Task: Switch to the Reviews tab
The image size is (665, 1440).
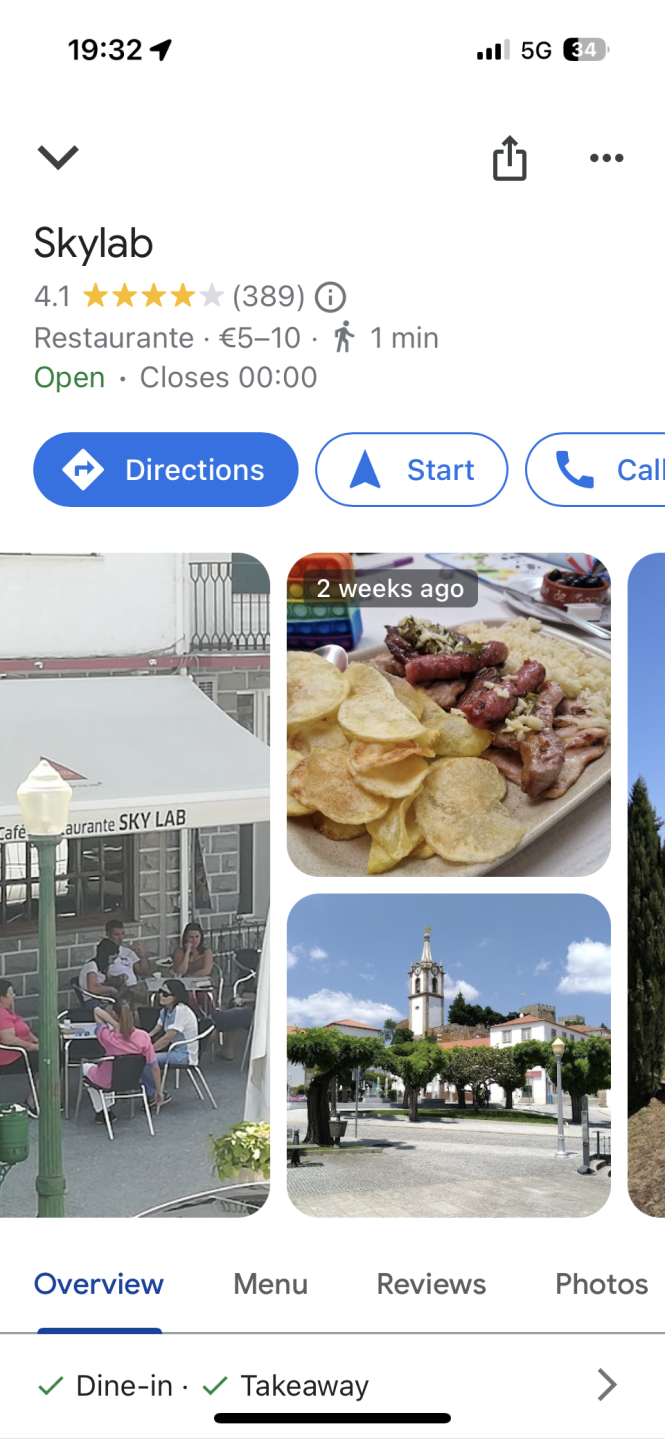Action: pyautogui.click(x=431, y=1284)
